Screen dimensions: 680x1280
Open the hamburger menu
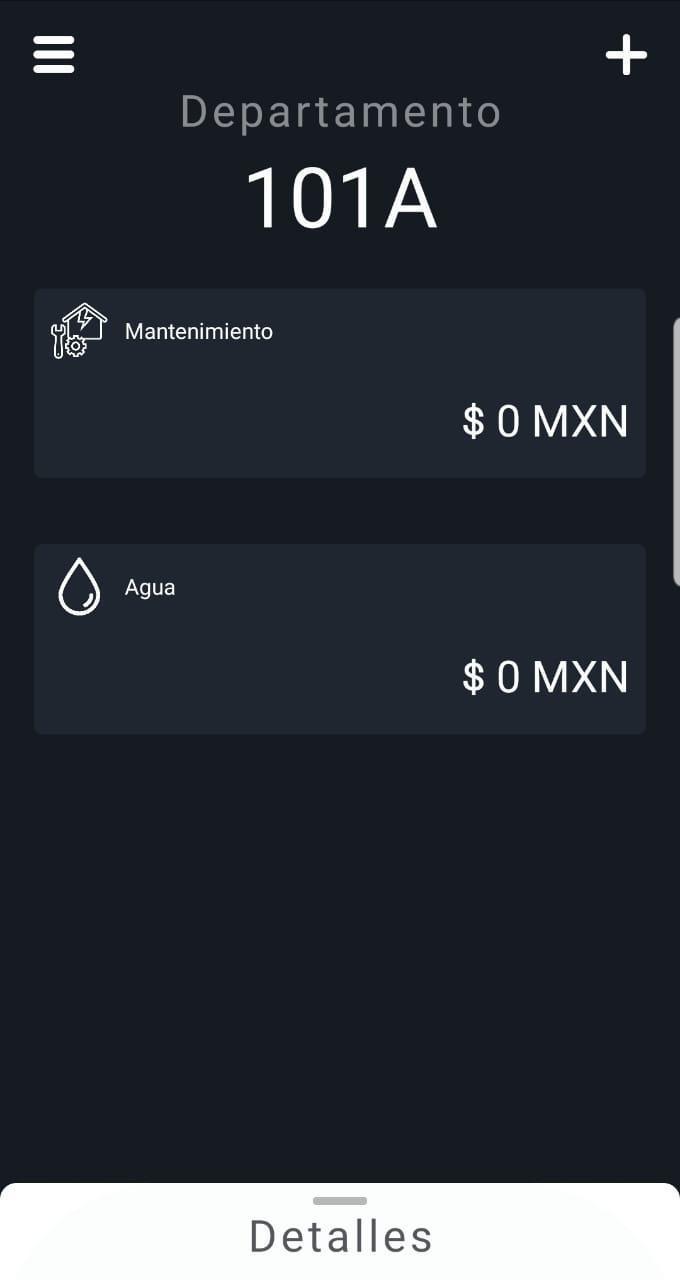click(x=54, y=54)
